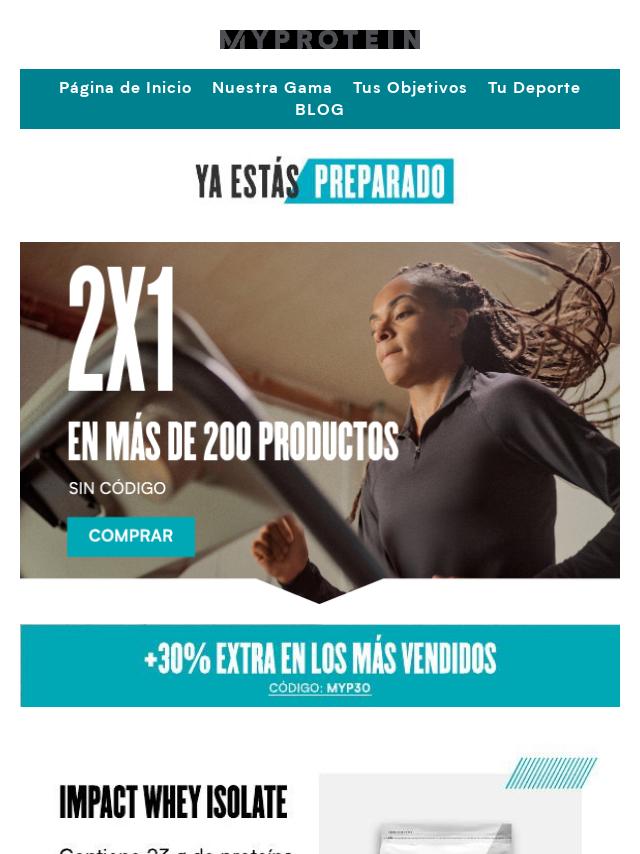This screenshot has width=640, height=854.
Task: Go to Nuestra Gama
Action: [x=272, y=88]
